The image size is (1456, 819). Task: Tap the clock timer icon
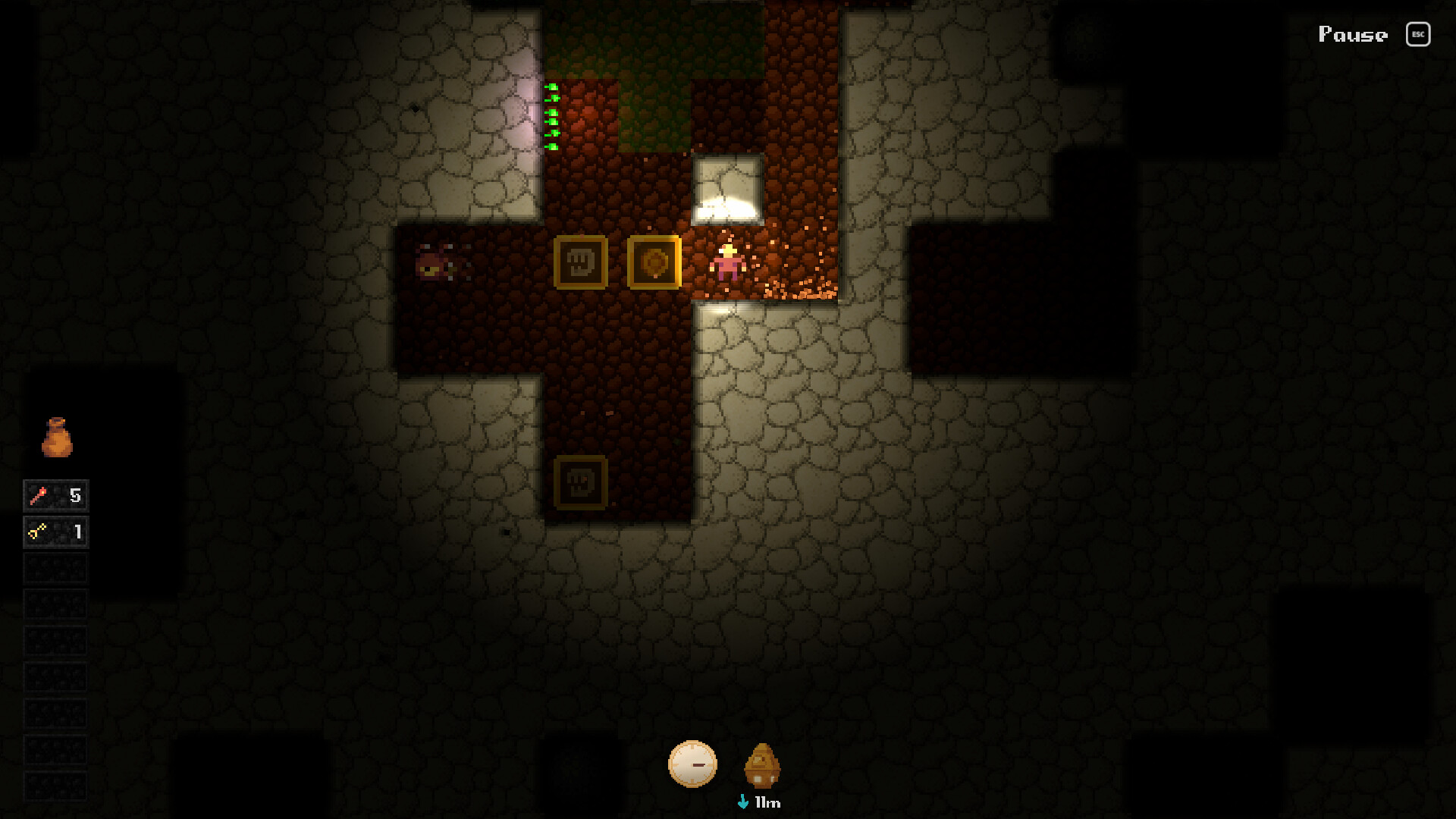click(692, 764)
